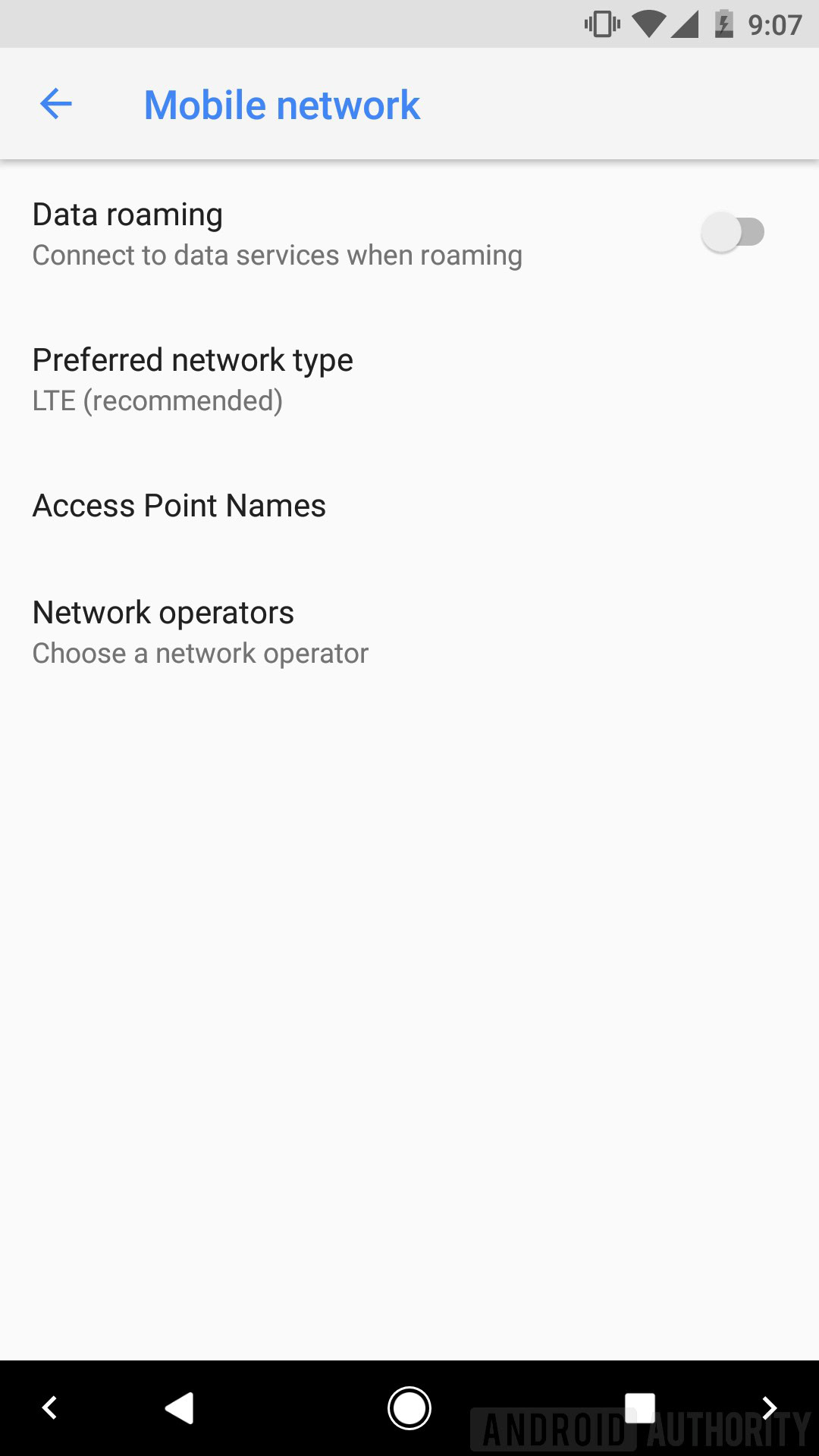
Task: Open Access Point Names
Action: [x=179, y=506]
